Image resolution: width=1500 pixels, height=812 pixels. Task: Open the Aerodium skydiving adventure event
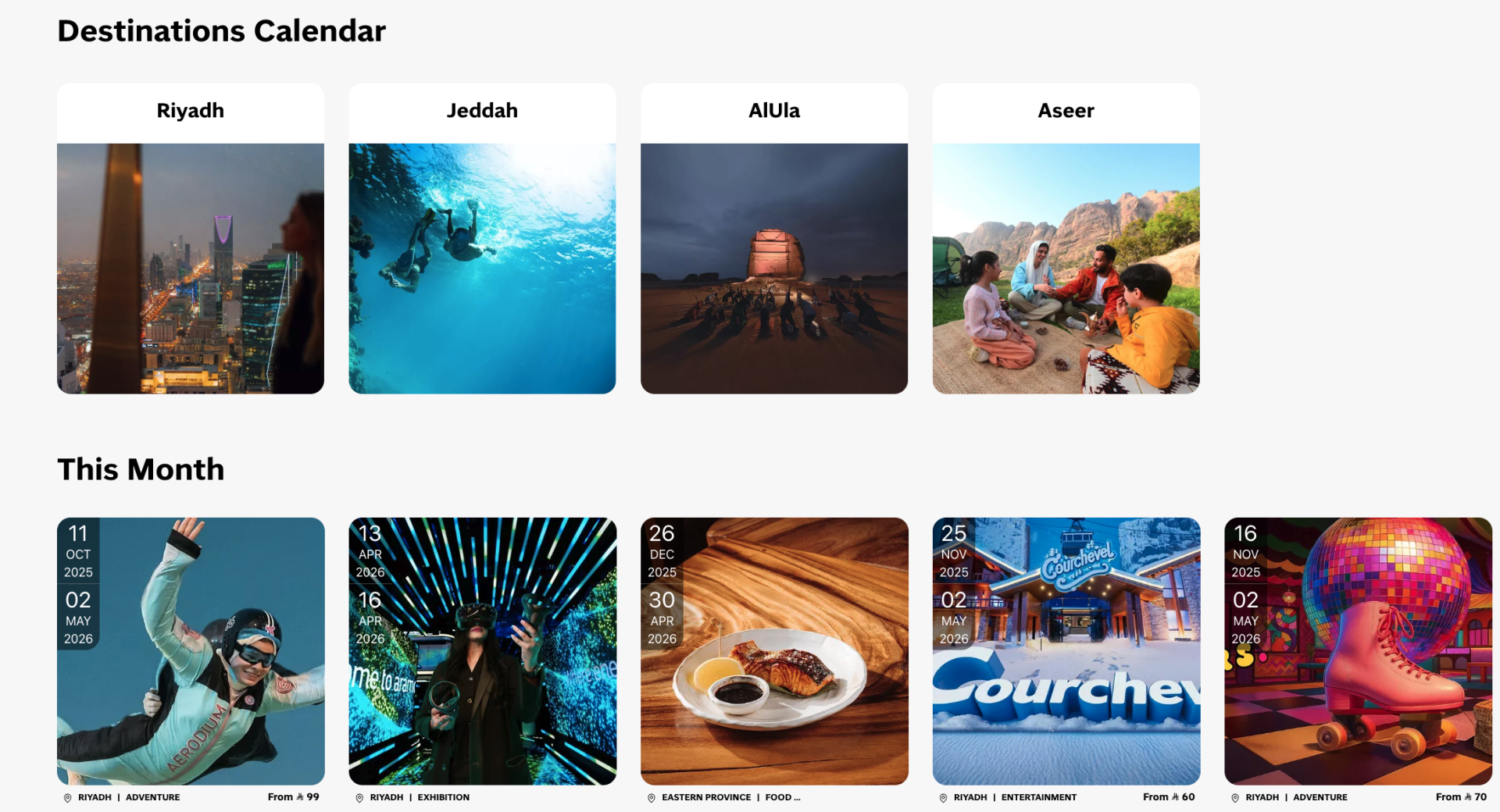tap(191, 650)
